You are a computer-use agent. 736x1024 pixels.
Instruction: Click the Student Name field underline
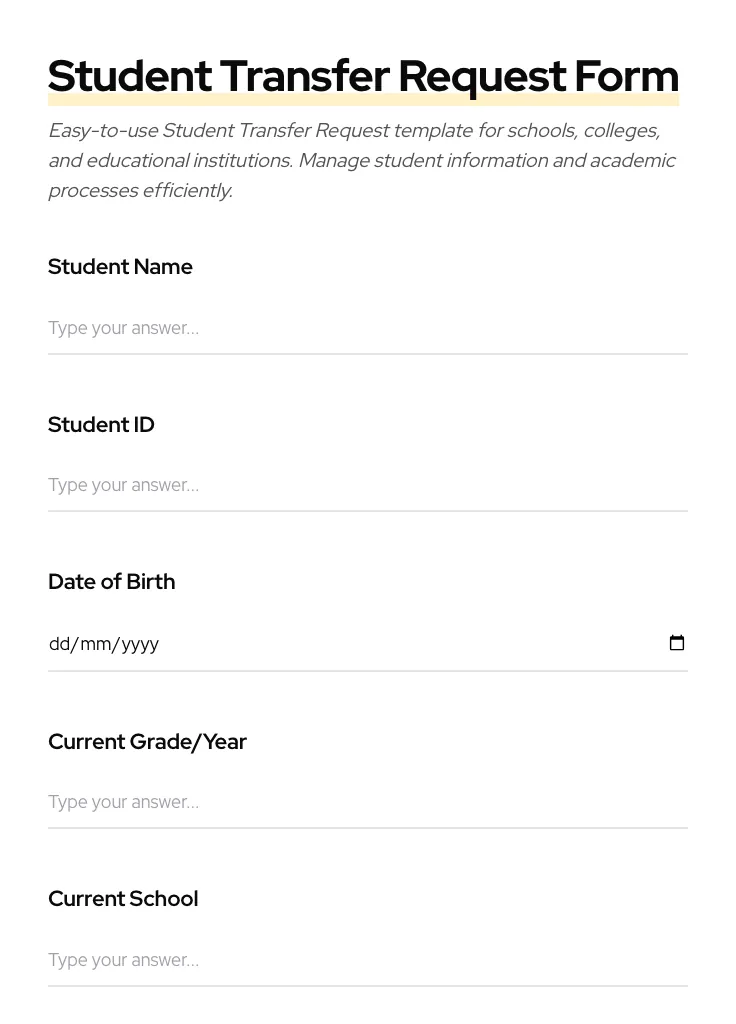pos(368,352)
